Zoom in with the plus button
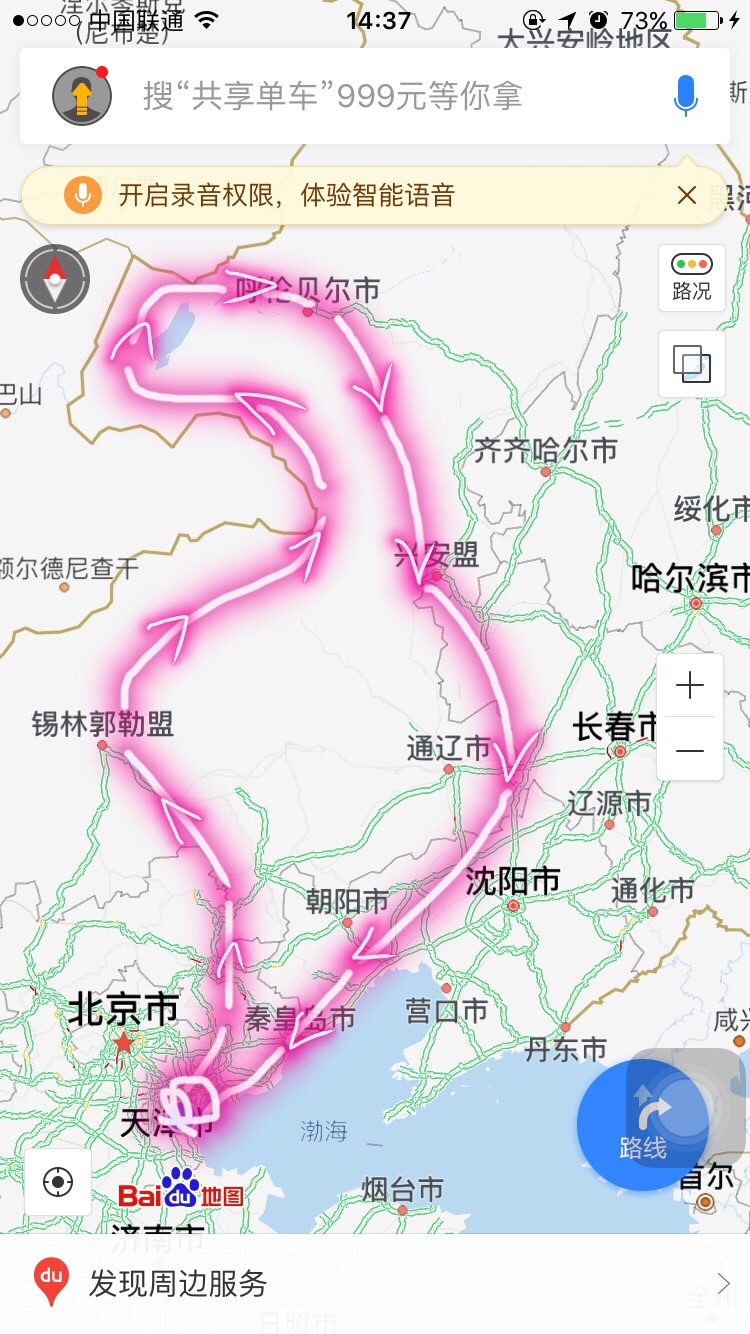The width and height of the screenshot is (750, 1334). click(x=690, y=685)
